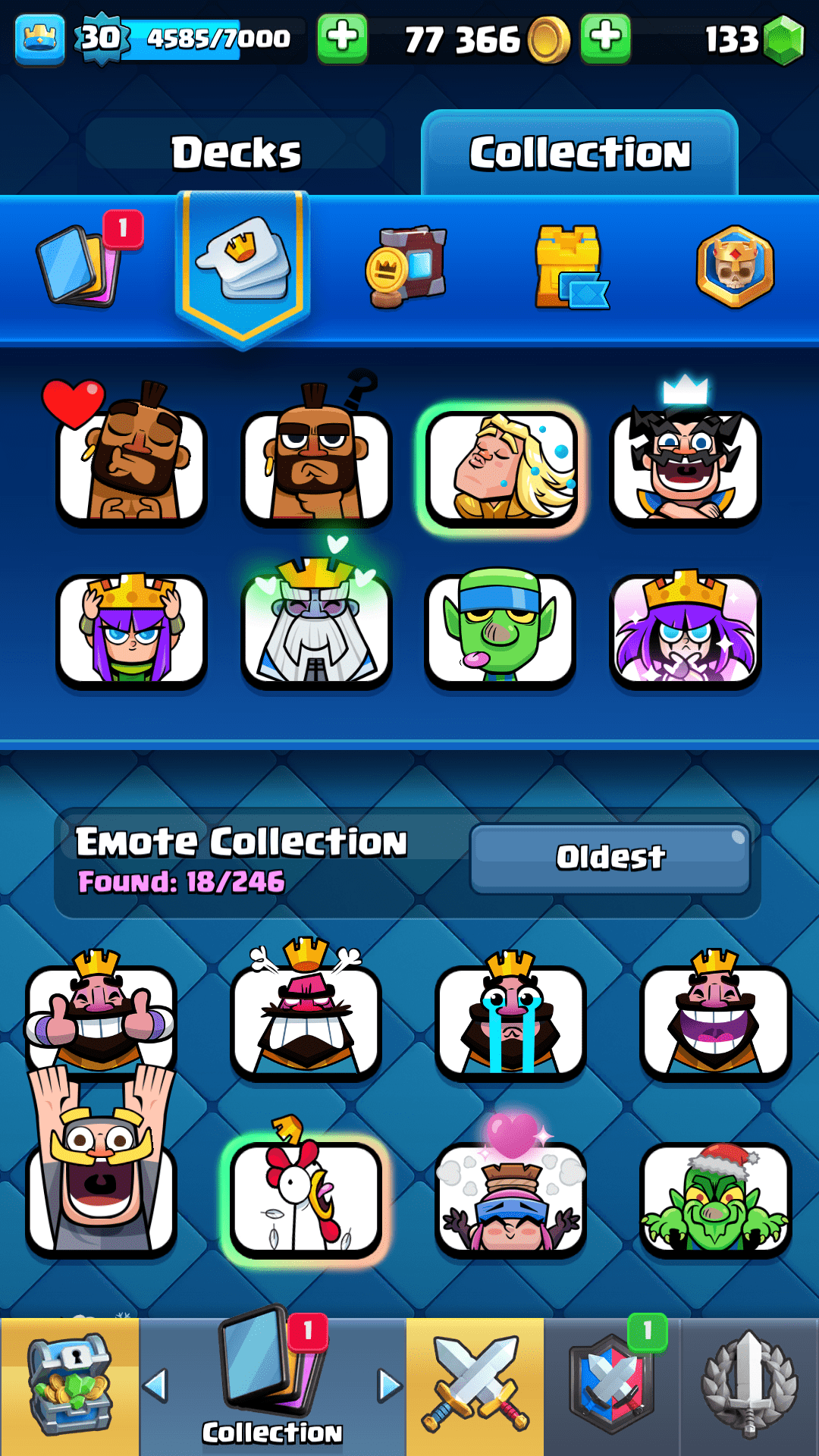Screen dimensions: 819x1456
Task: Select the glowing Golden Knight kiss emote
Action: (500, 468)
